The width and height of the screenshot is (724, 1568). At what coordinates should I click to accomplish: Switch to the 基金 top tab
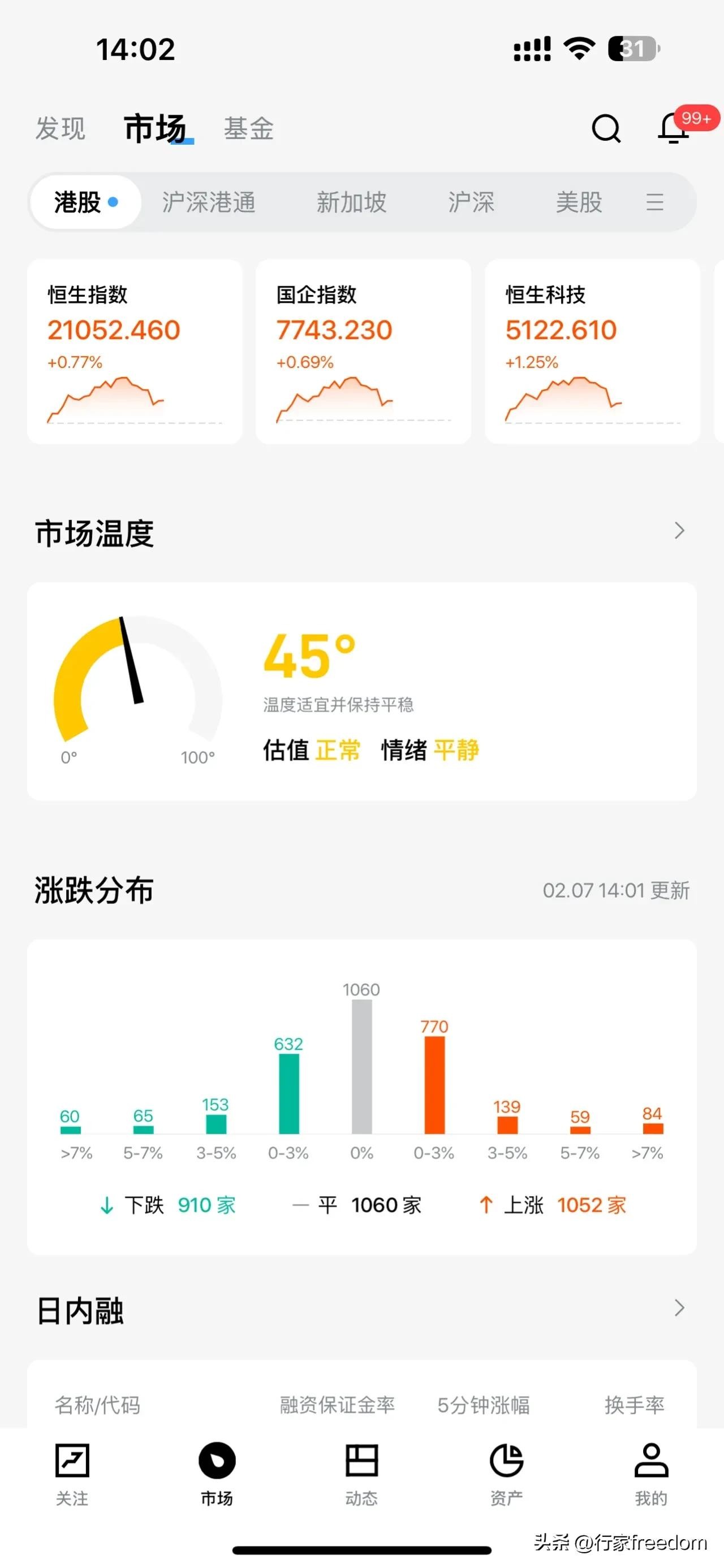coord(248,129)
